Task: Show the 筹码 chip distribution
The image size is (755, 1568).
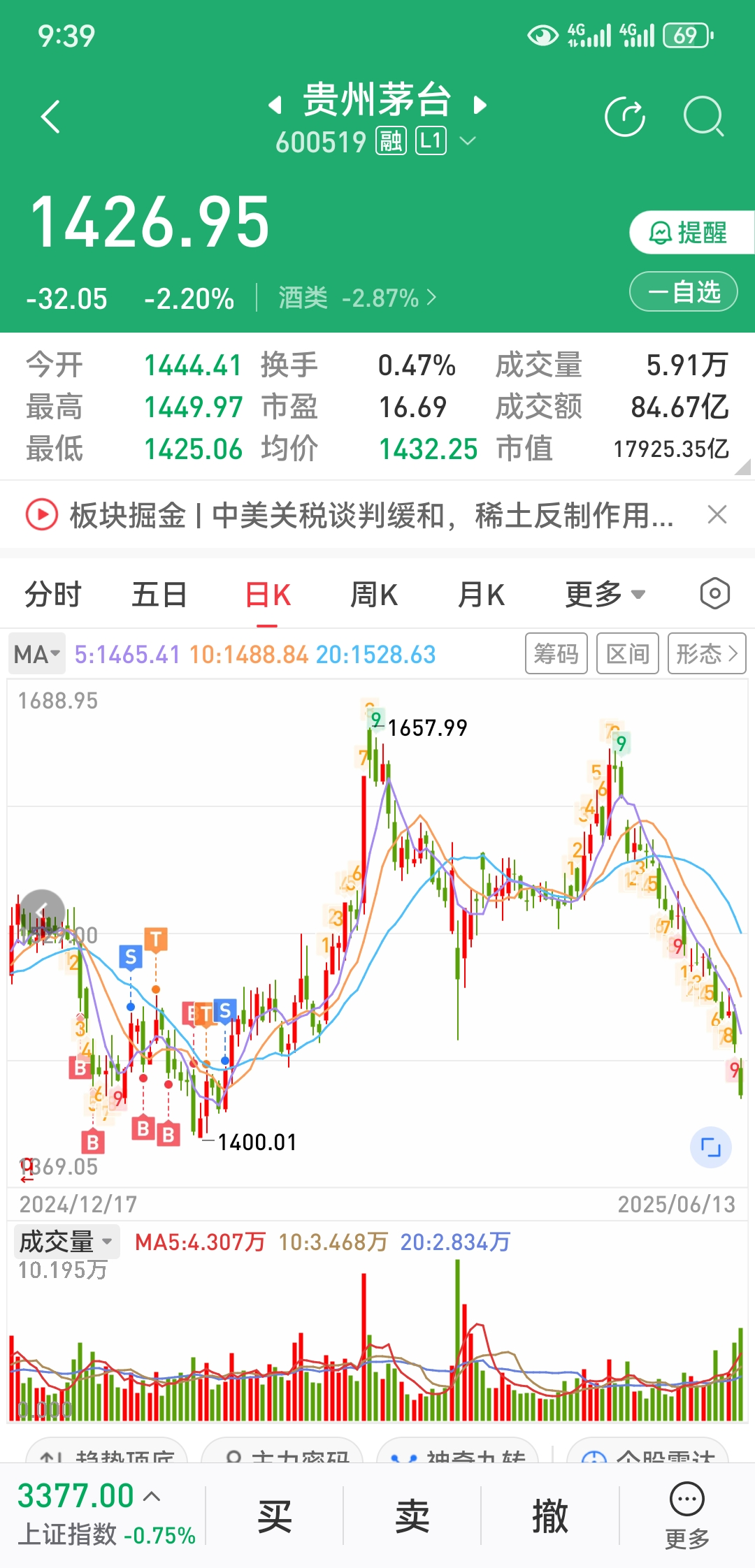Action: coord(556,654)
